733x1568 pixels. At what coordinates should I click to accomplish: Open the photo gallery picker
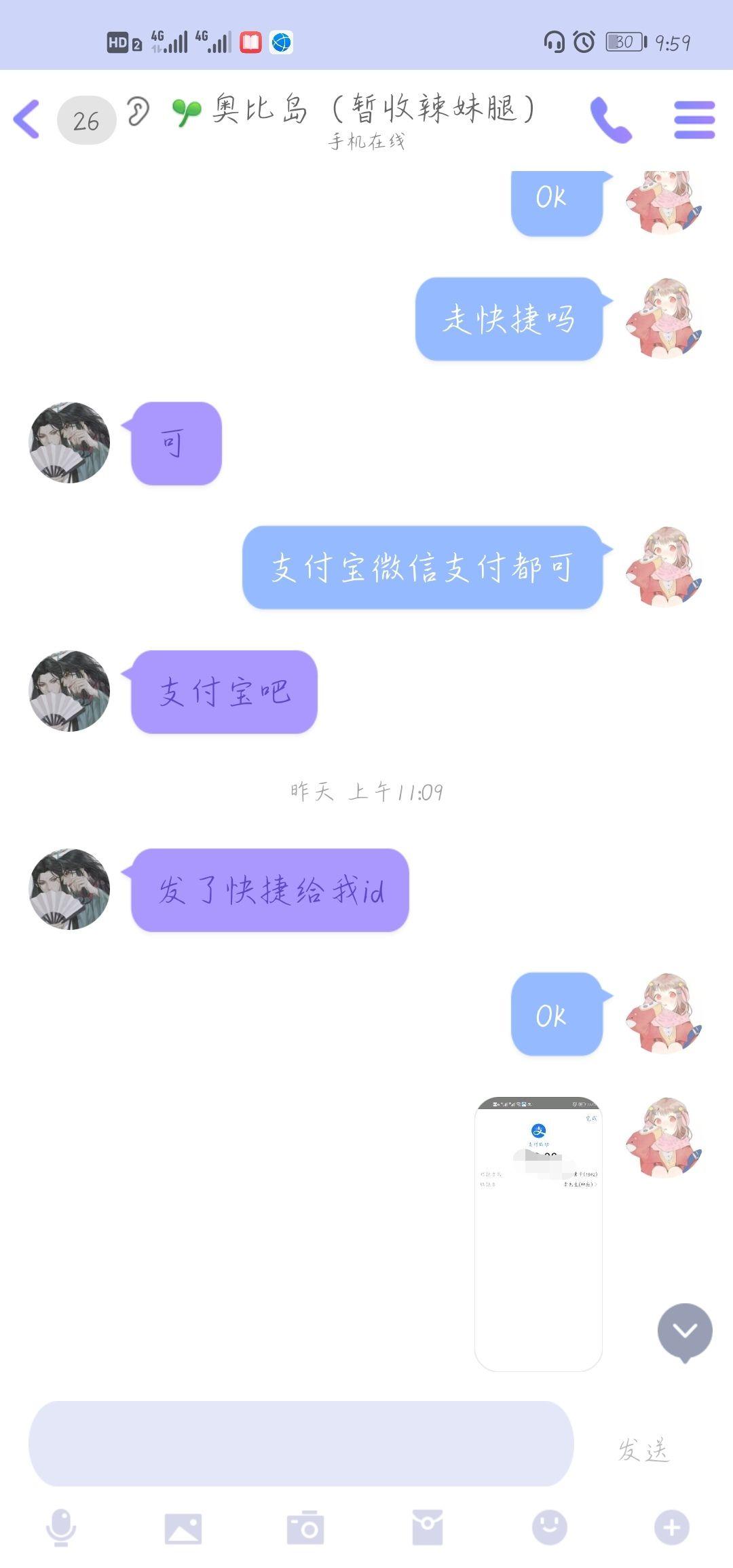(183, 1529)
